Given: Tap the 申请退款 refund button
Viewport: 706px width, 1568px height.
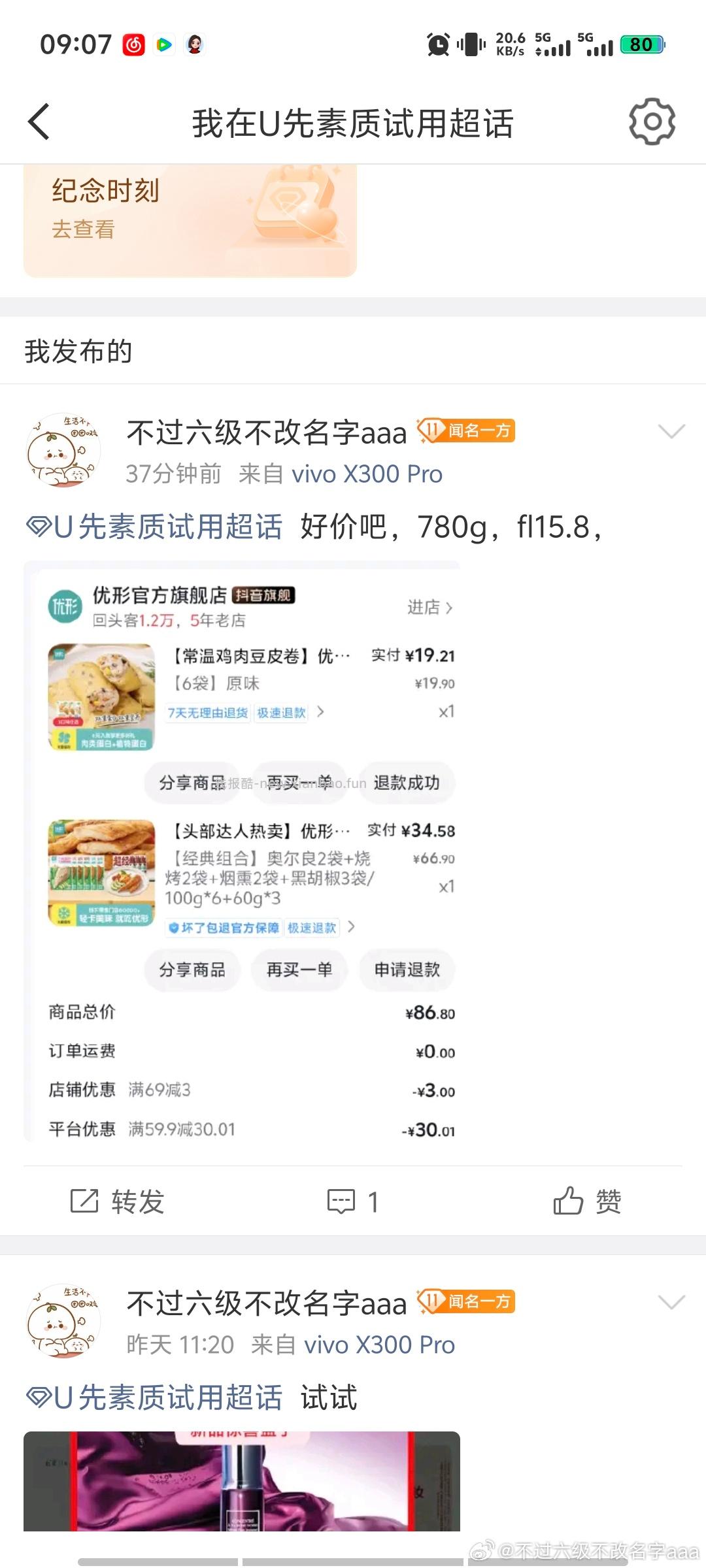Looking at the screenshot, I should click(407, 970).
